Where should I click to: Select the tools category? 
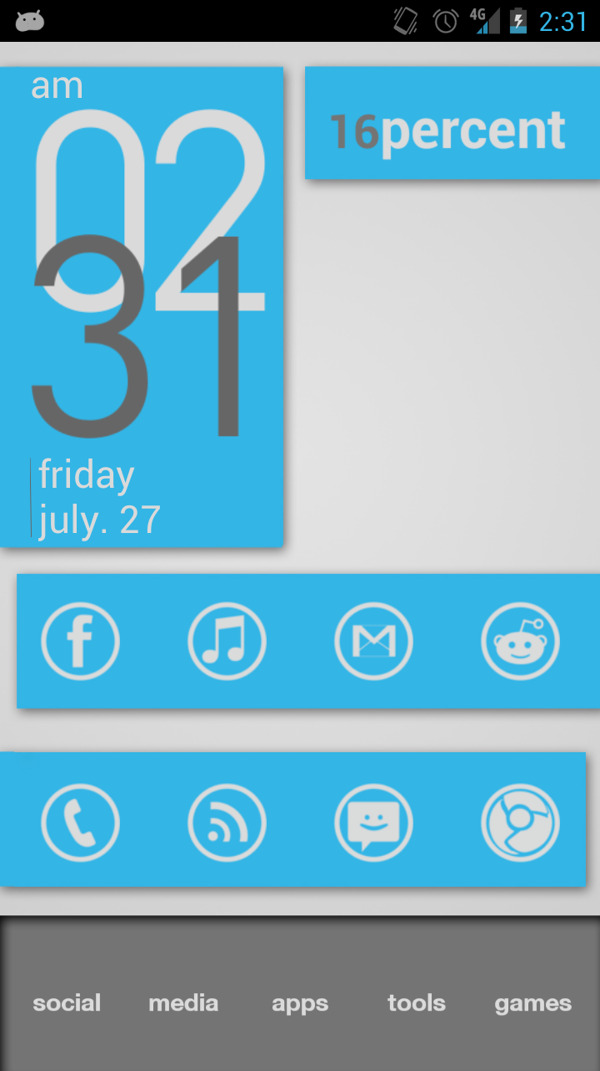tap(416, 1003)
